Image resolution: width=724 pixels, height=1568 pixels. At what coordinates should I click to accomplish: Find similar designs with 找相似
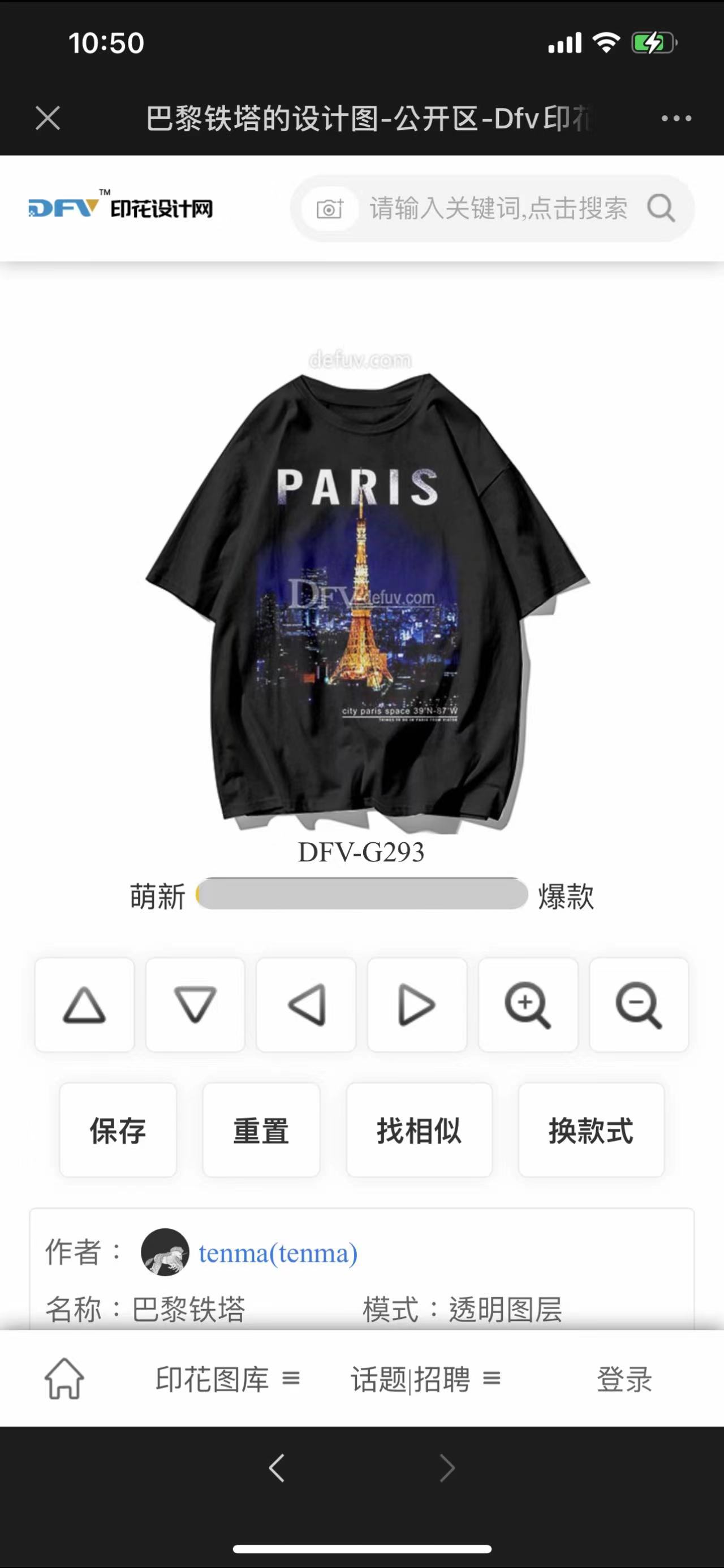(419, 1130)
